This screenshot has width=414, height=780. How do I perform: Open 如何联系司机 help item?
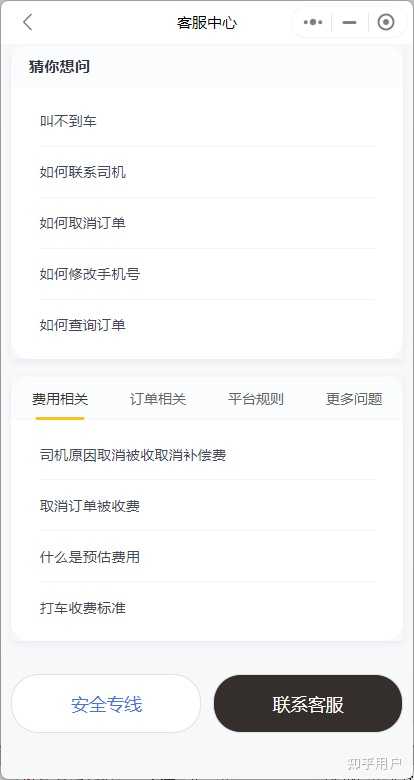(x=207, y=172)
